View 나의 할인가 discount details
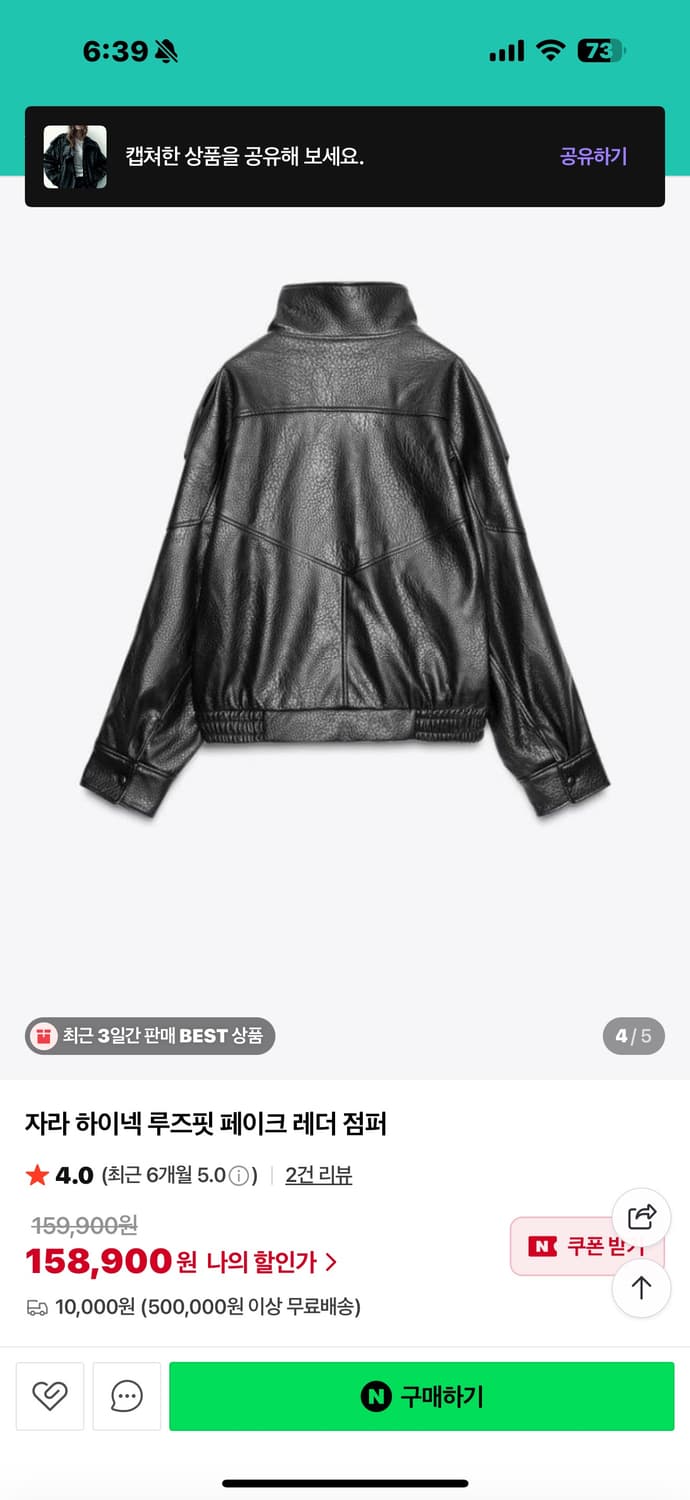 (x=271, y=1262)
